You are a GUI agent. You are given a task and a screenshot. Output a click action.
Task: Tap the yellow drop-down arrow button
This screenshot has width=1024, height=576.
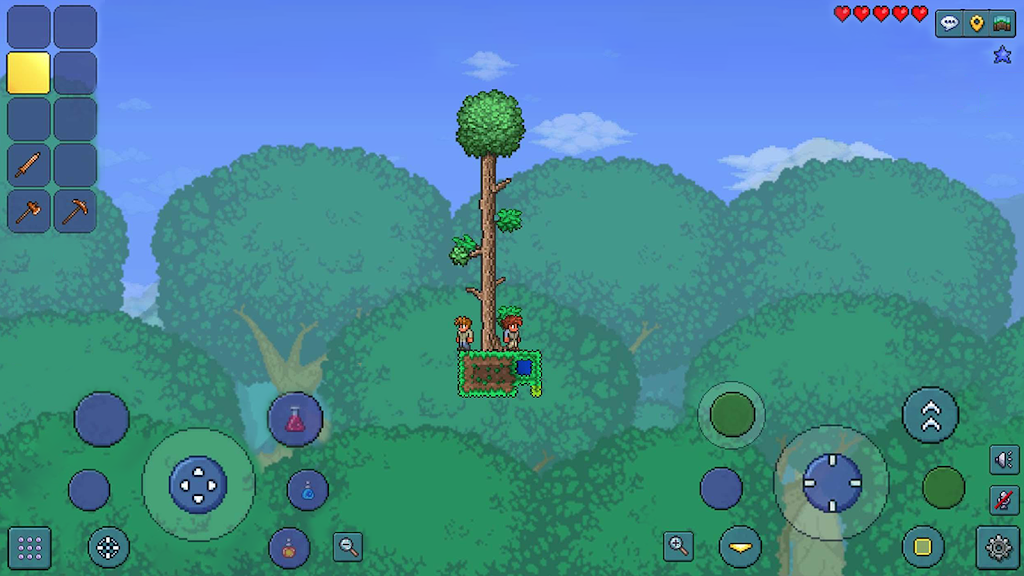740,547
